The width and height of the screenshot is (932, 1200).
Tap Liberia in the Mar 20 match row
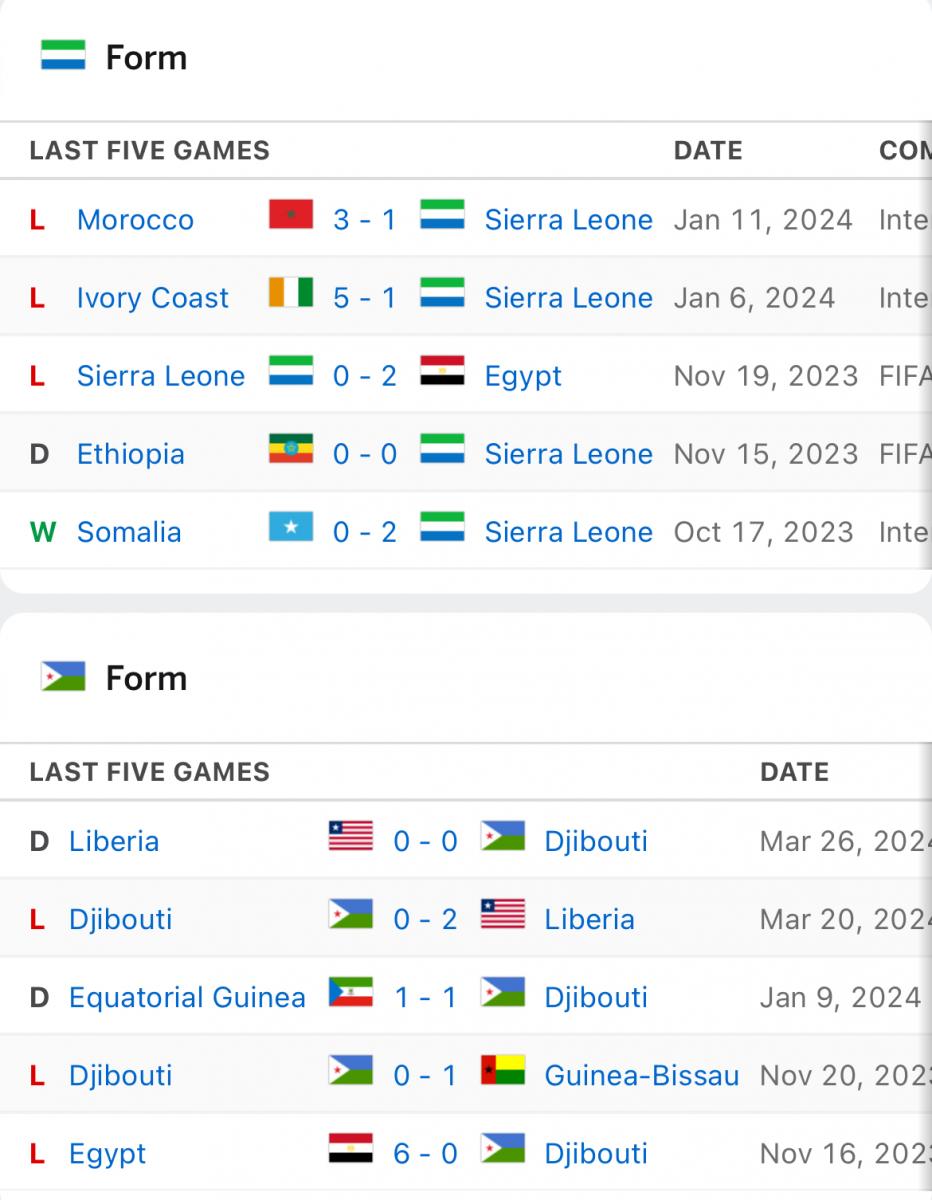[x=589, y=920]
